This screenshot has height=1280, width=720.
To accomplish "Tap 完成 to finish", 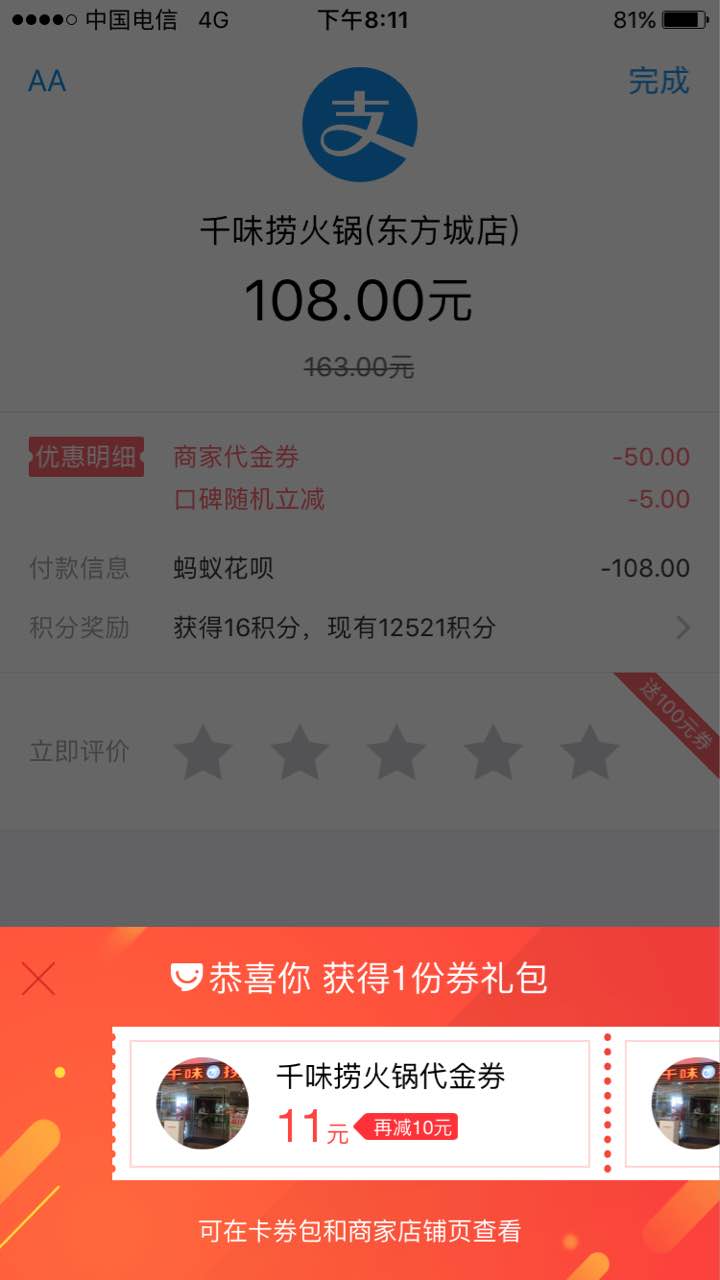I will pyautogui.click(x=658, y=81).
